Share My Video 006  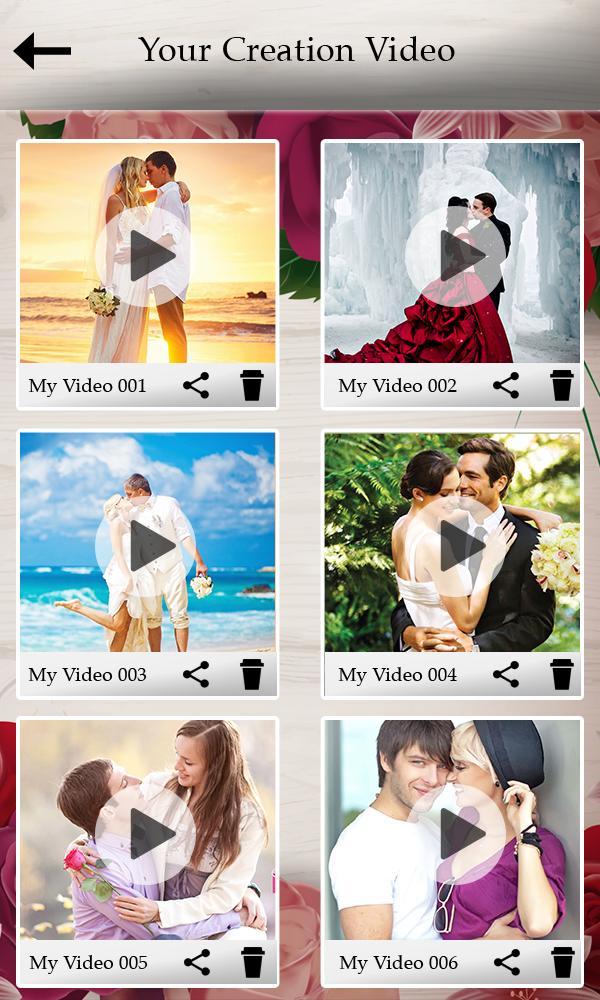pyautogui.click(x=506, y=962)
